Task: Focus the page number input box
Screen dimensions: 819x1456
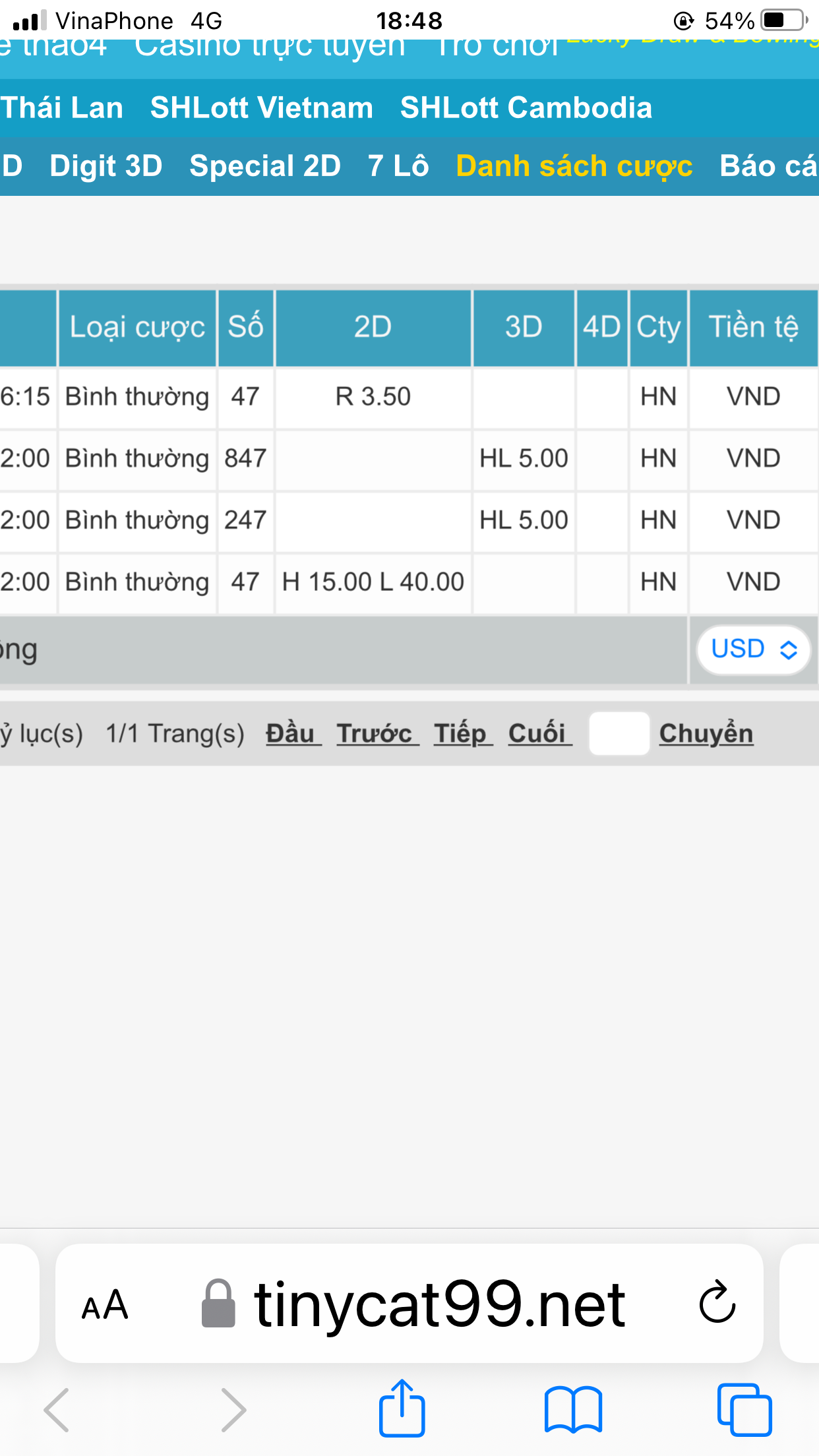Action: click(619, 733)
